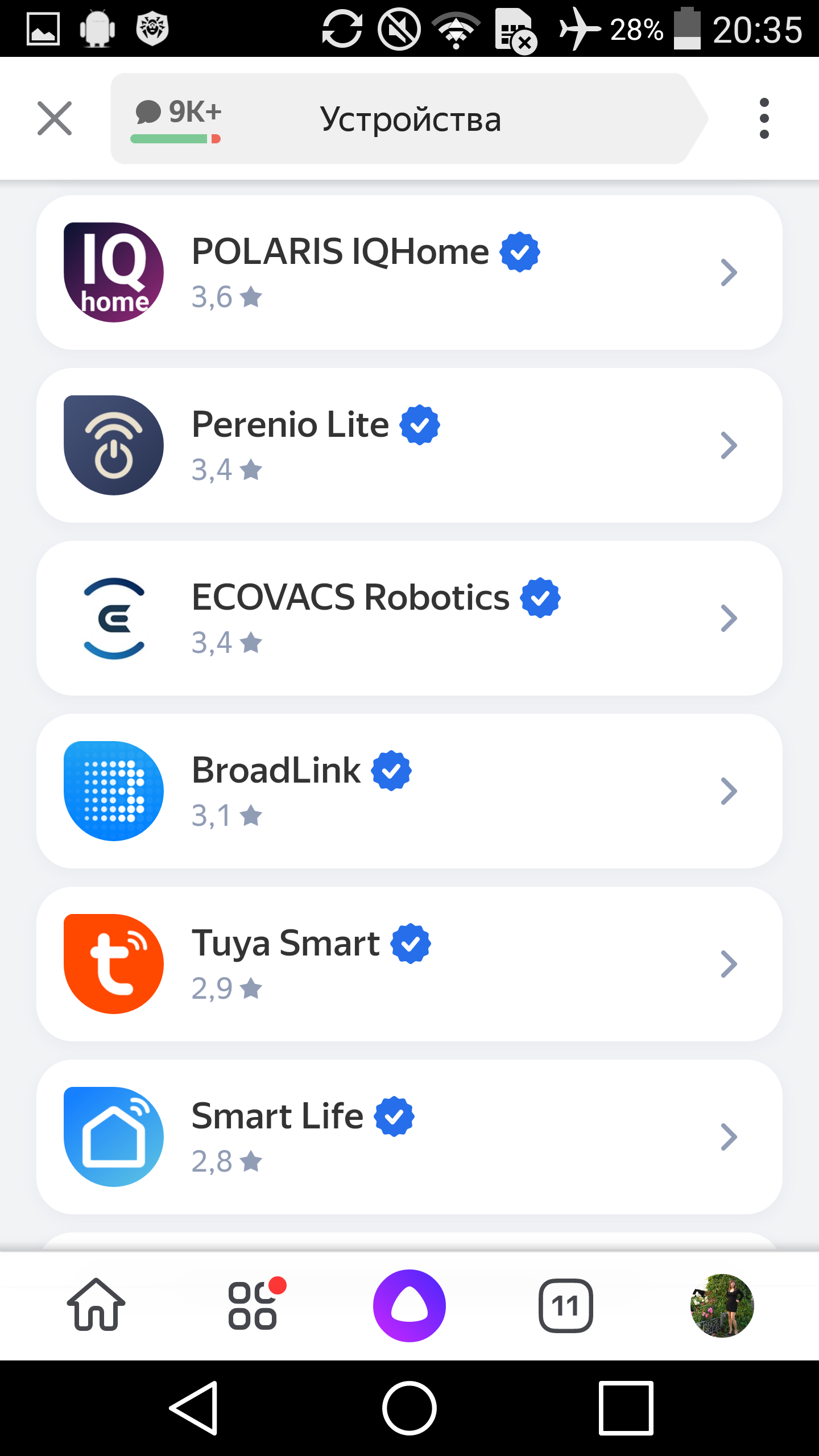Tap the system back button
This screenshot has width=819, height=1456.
195,1408
